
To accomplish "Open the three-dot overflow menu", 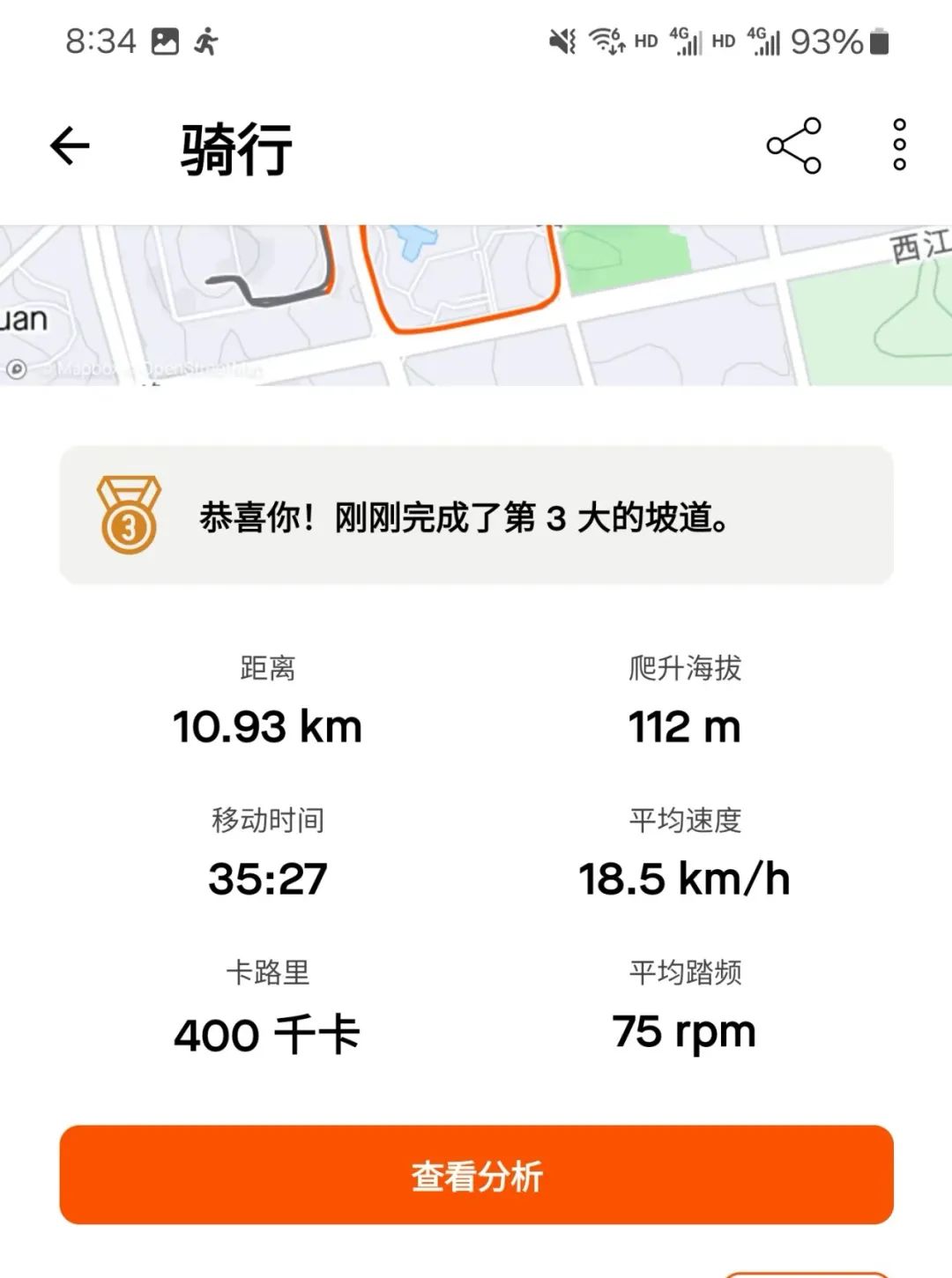I will click(899, 145).
